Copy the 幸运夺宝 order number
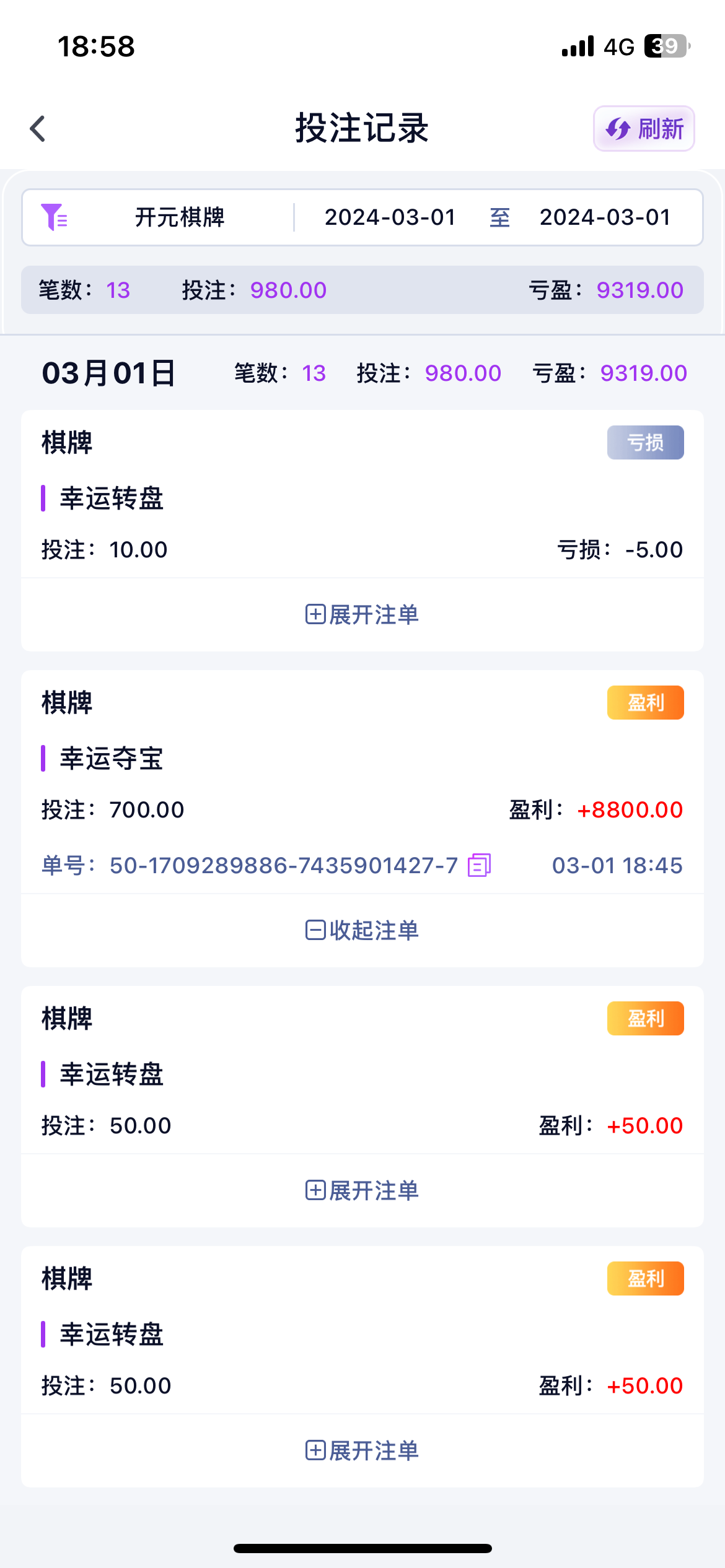725x1568 pixels. tap(479, 865)
